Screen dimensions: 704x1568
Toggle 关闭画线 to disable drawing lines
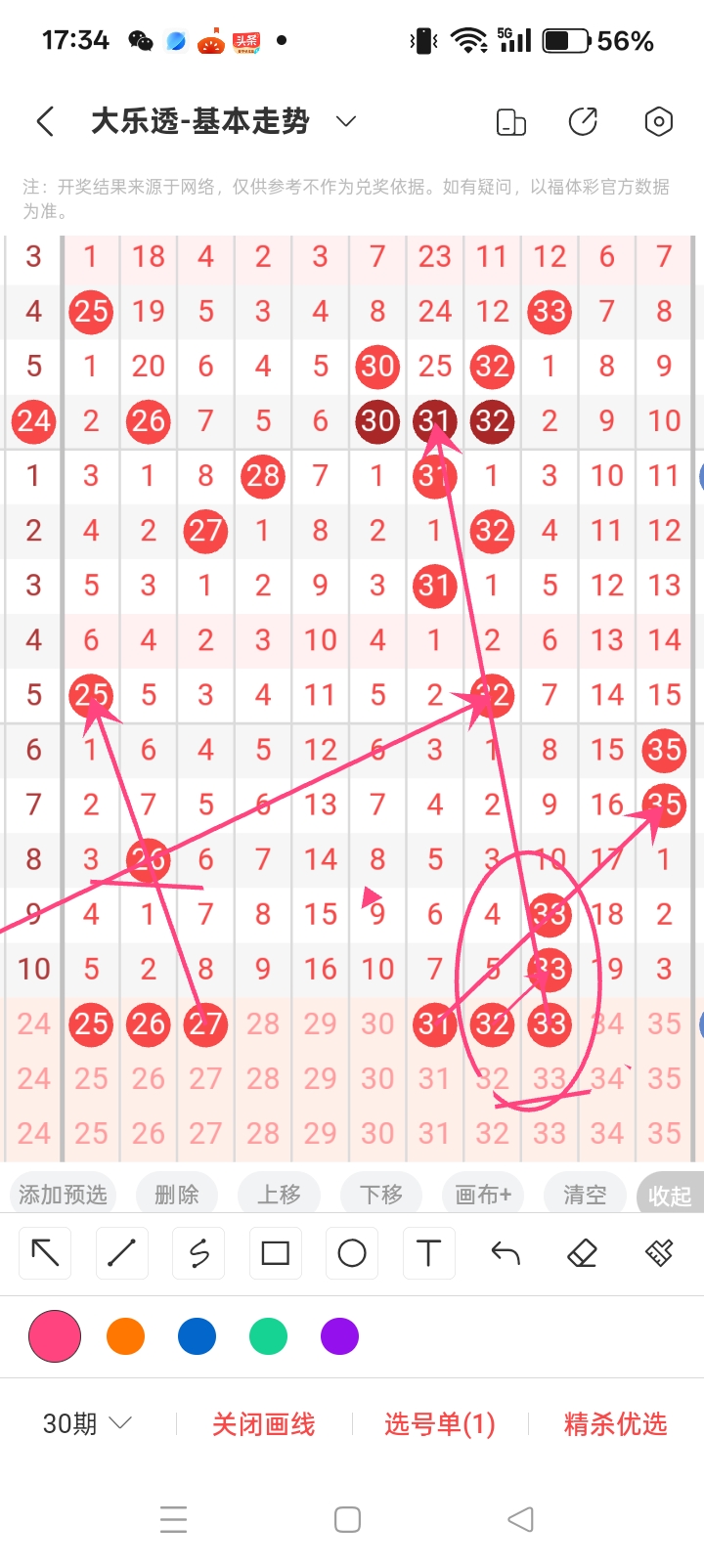[263, 1423]
